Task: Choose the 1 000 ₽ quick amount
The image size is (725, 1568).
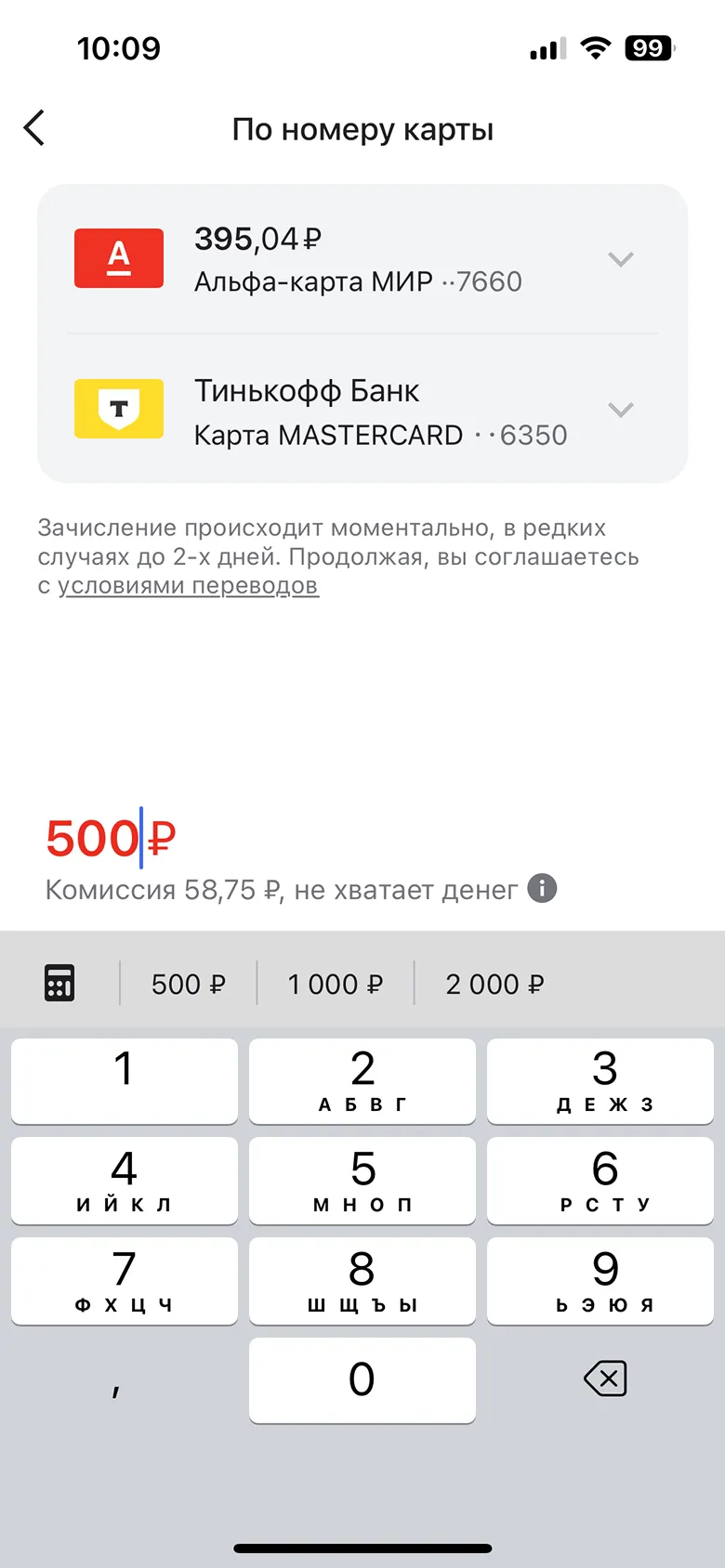Action: click(335, 984)
